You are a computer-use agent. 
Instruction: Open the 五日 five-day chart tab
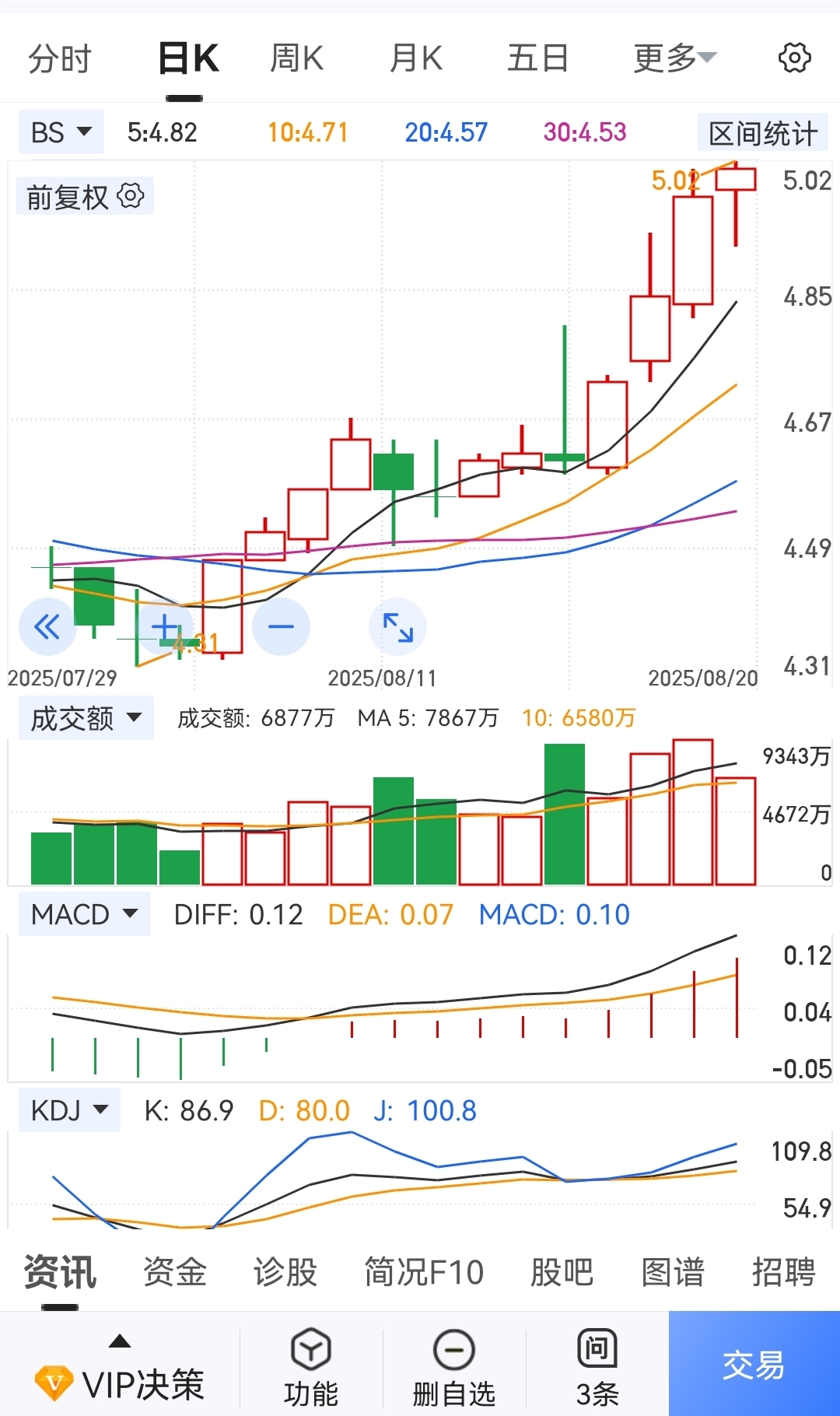537,59
